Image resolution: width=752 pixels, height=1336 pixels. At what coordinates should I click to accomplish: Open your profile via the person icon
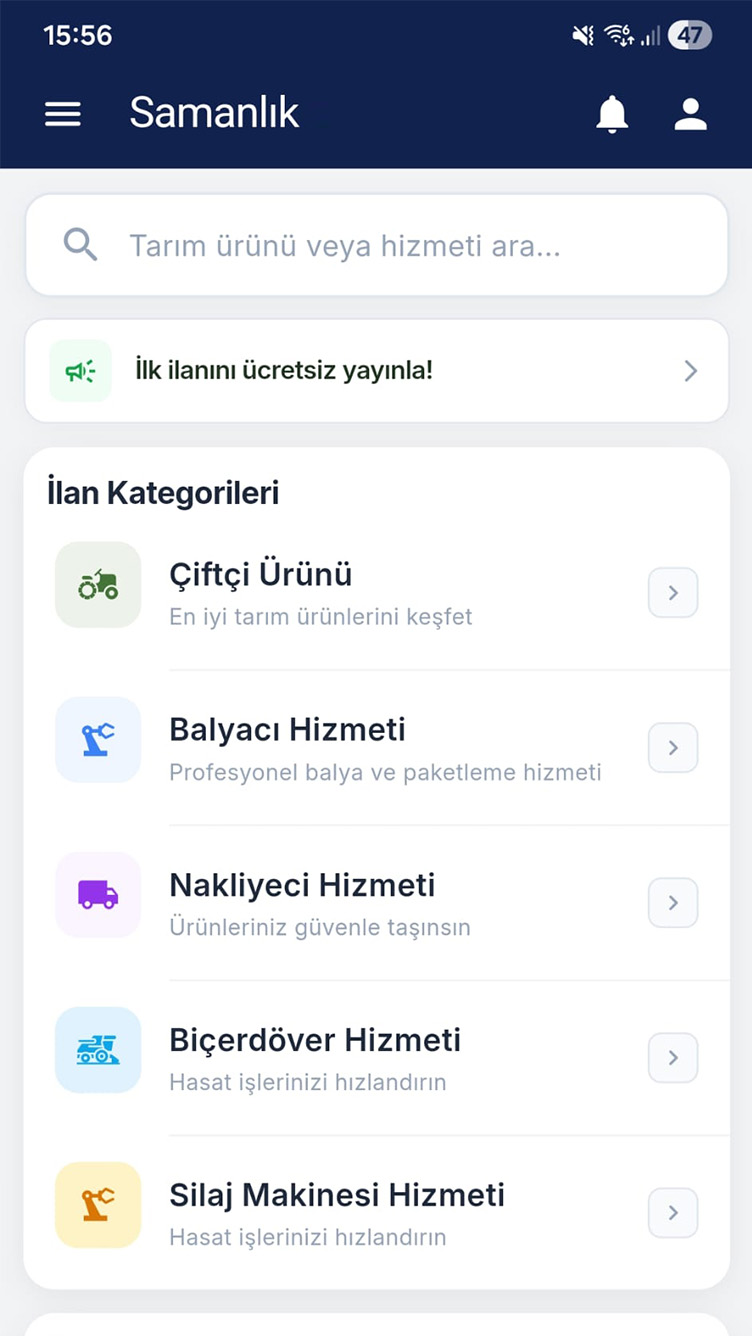(x=690, y=114)
